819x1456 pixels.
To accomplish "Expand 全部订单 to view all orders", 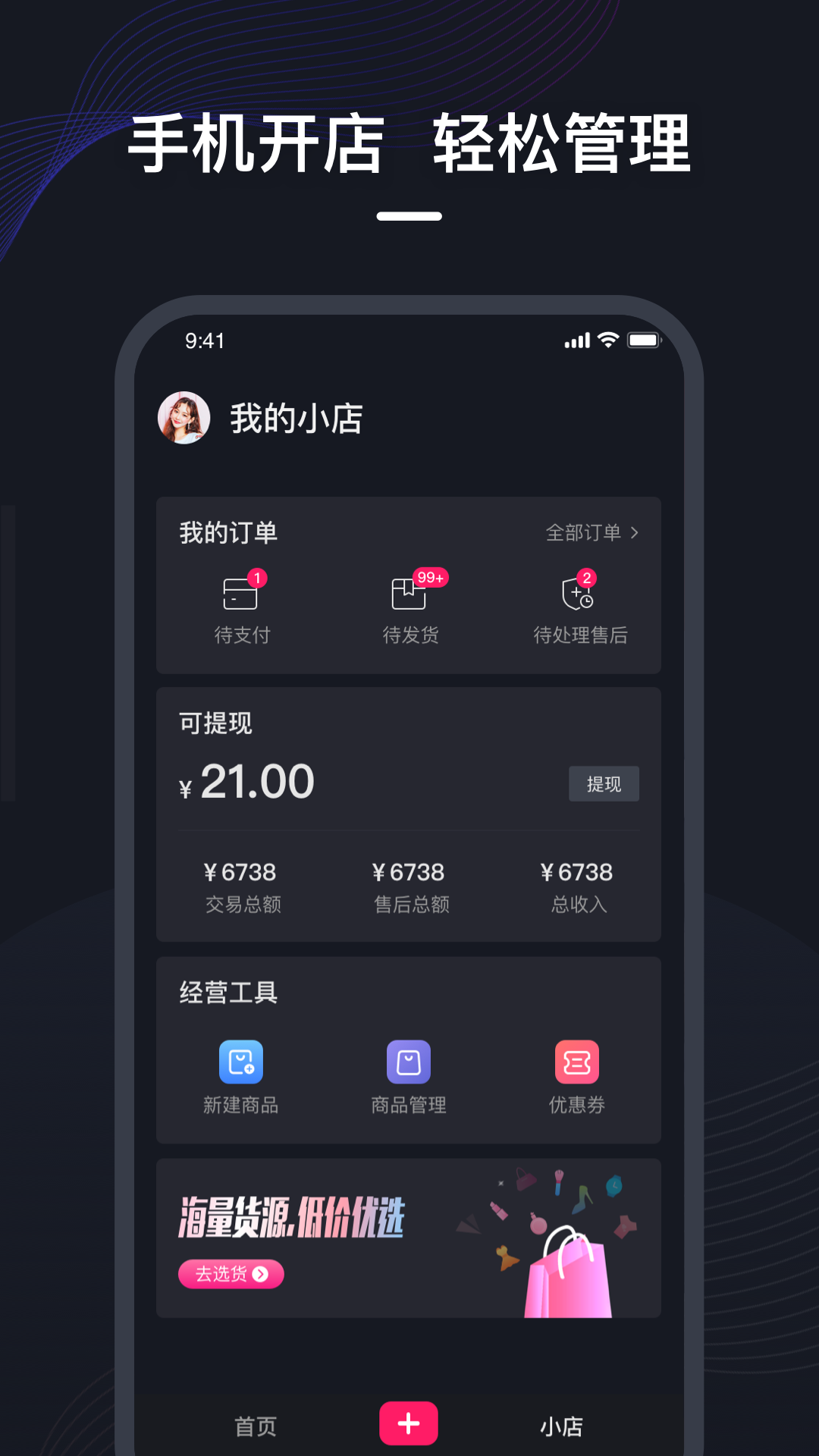I will pyautogui.click(x=585, y=532).
